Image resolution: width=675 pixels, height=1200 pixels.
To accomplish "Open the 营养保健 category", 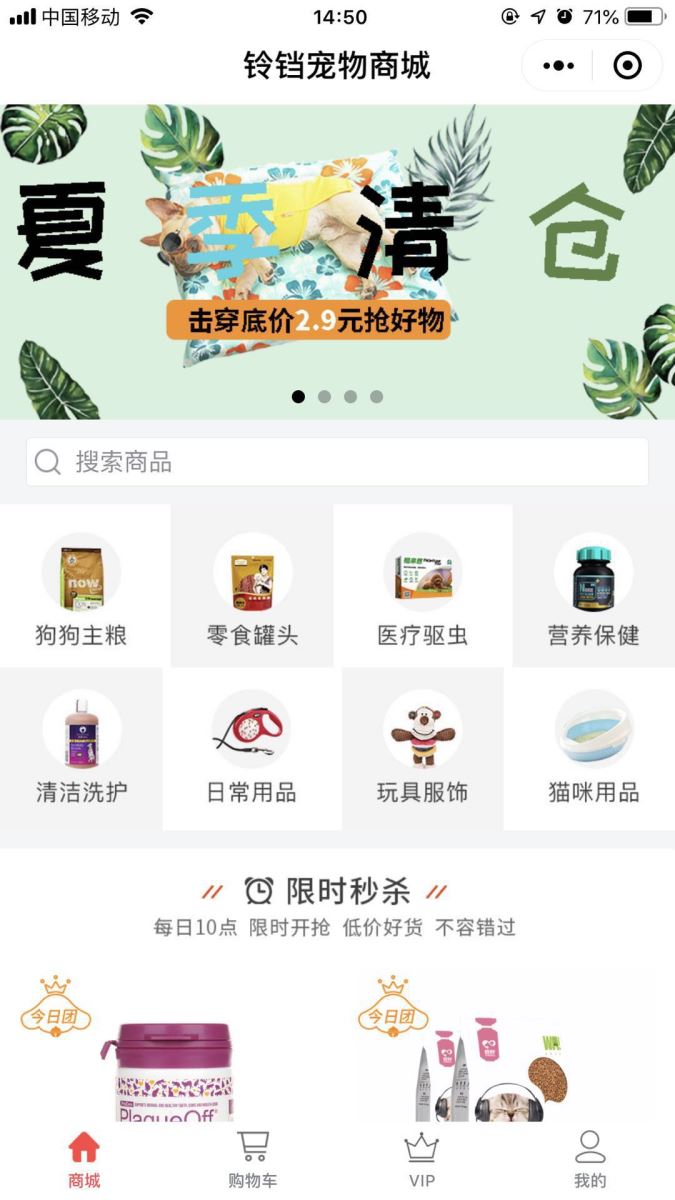I will (x=593, y=590).
